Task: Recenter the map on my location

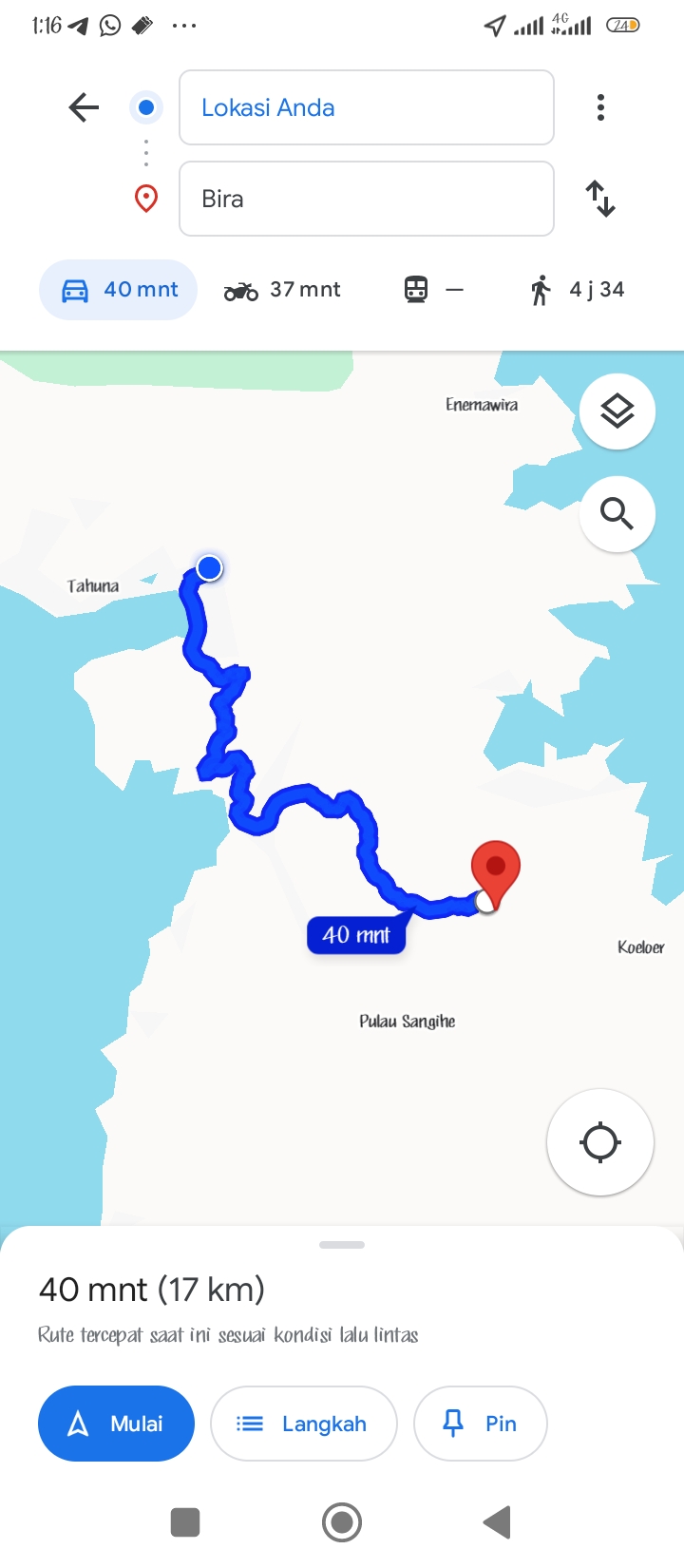Action: [600, 1142]
